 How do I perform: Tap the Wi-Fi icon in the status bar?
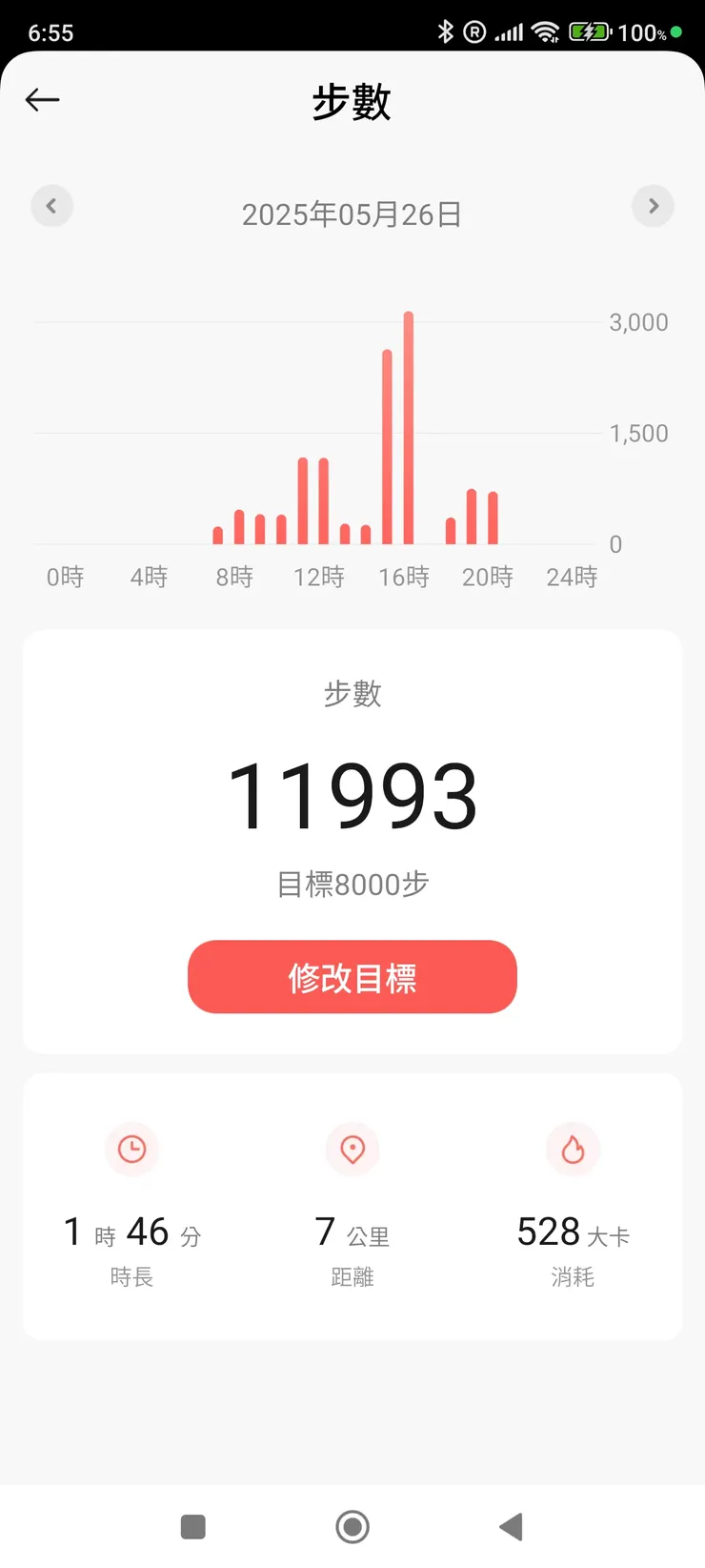tap(543, 31)
